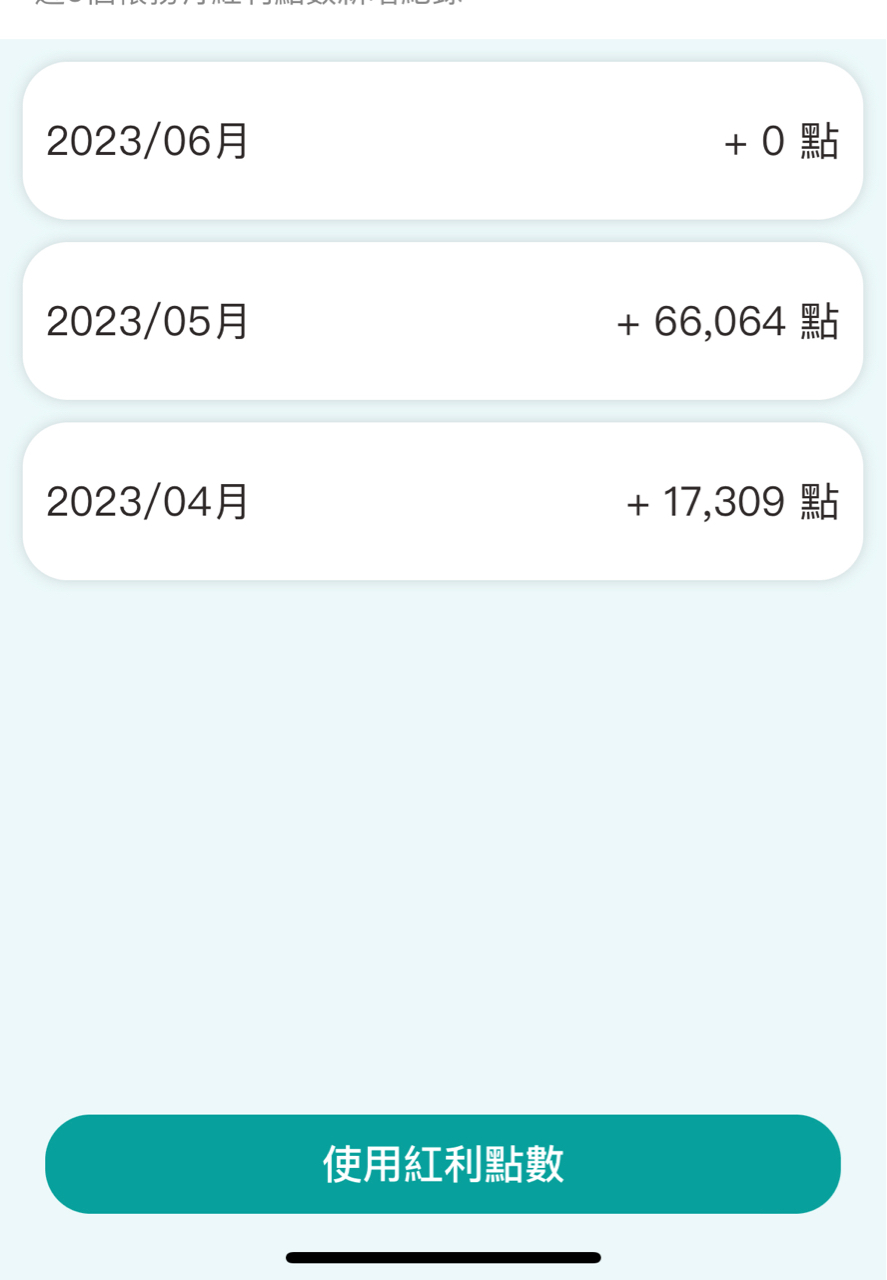Tap the 使用紅利點數 button

pyautogui.click(x=443, y=1164)
